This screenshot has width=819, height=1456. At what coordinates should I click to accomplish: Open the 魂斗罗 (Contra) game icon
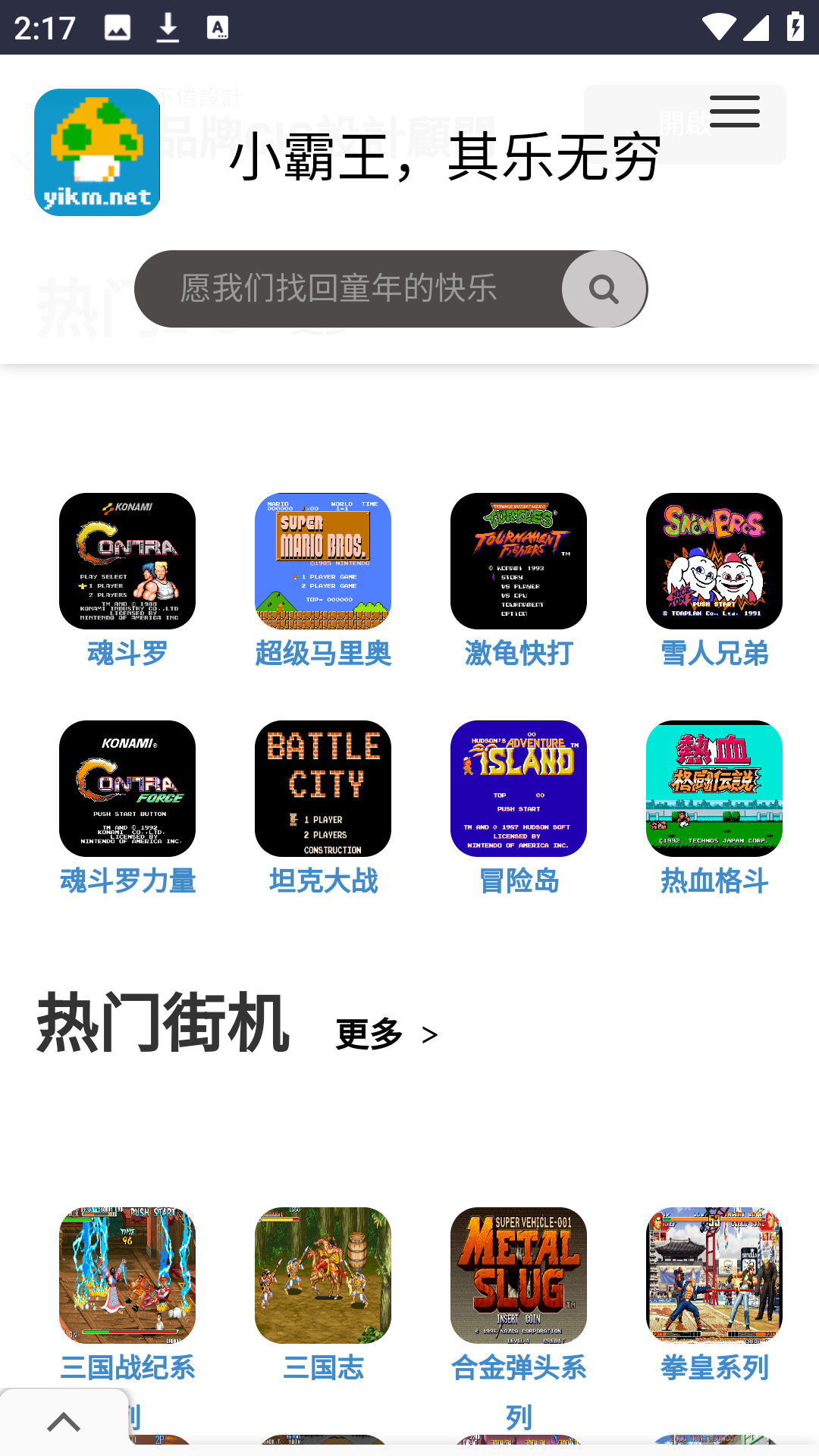[x=127, y=560]
